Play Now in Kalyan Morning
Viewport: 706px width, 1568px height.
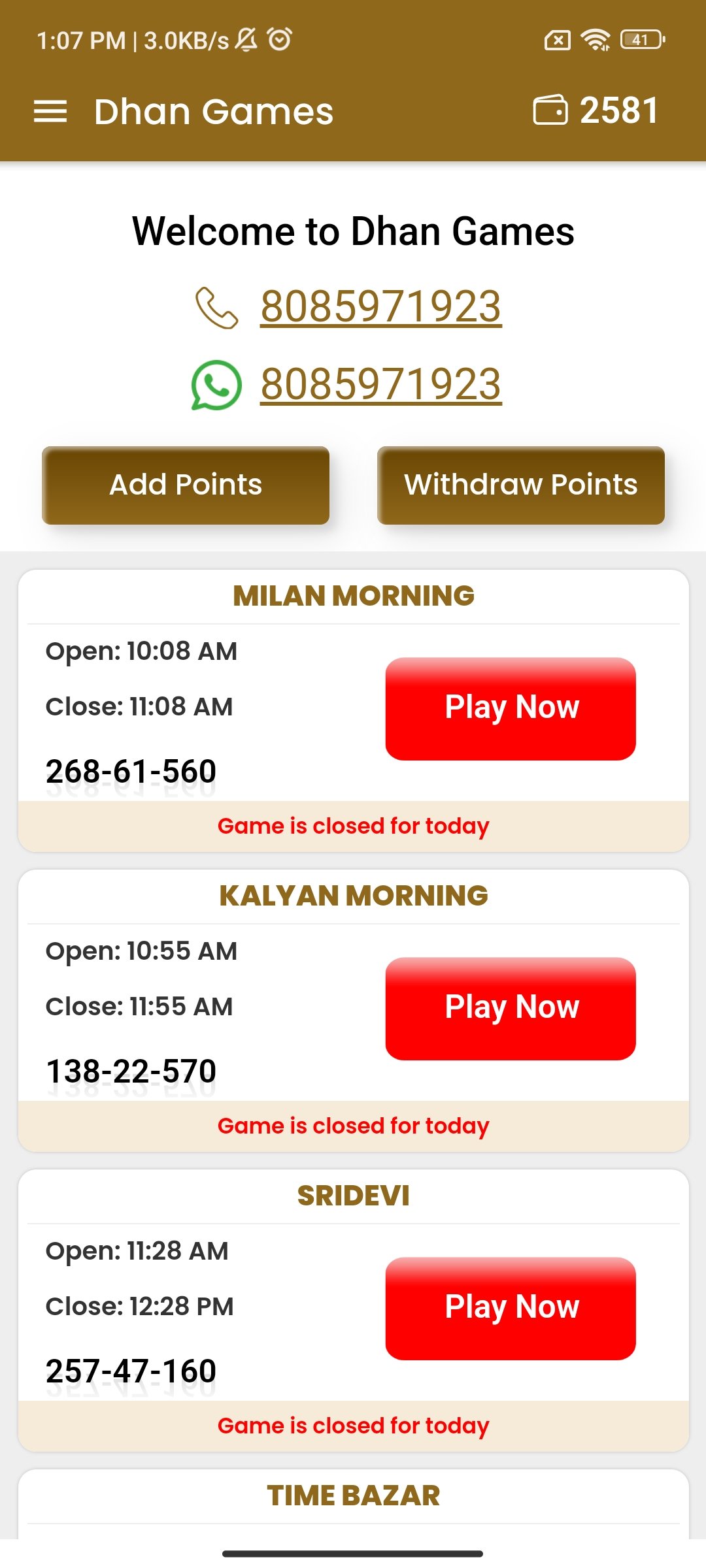511,1008
